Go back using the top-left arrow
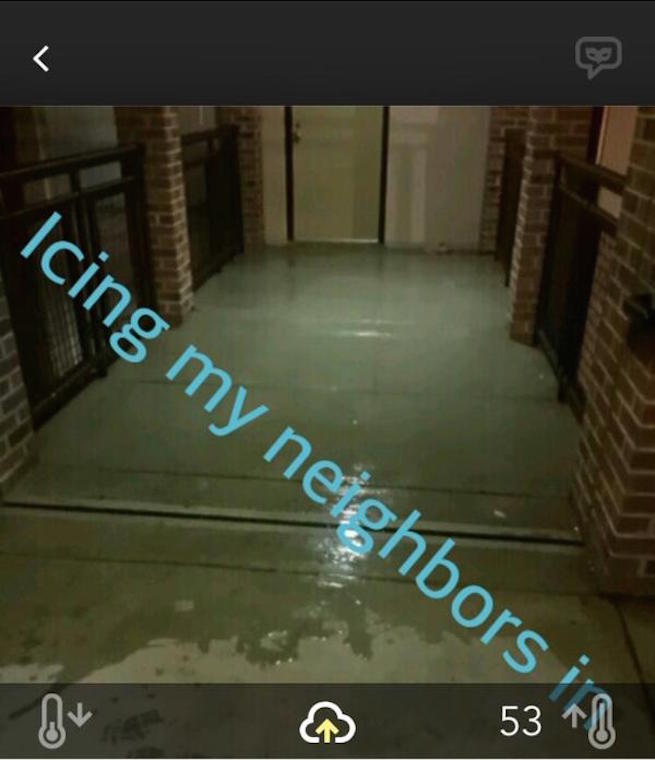This screenshot has height=760, width=655. (40, 59)
